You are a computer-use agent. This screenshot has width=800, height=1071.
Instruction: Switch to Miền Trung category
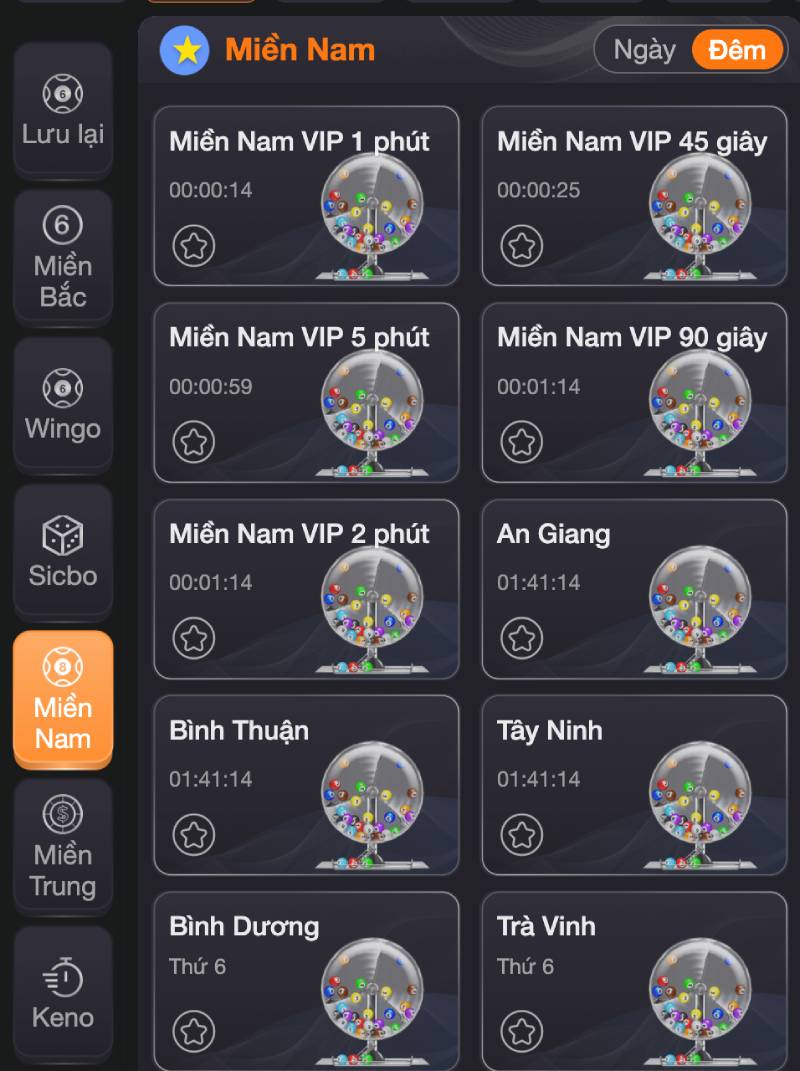[63, 846]
